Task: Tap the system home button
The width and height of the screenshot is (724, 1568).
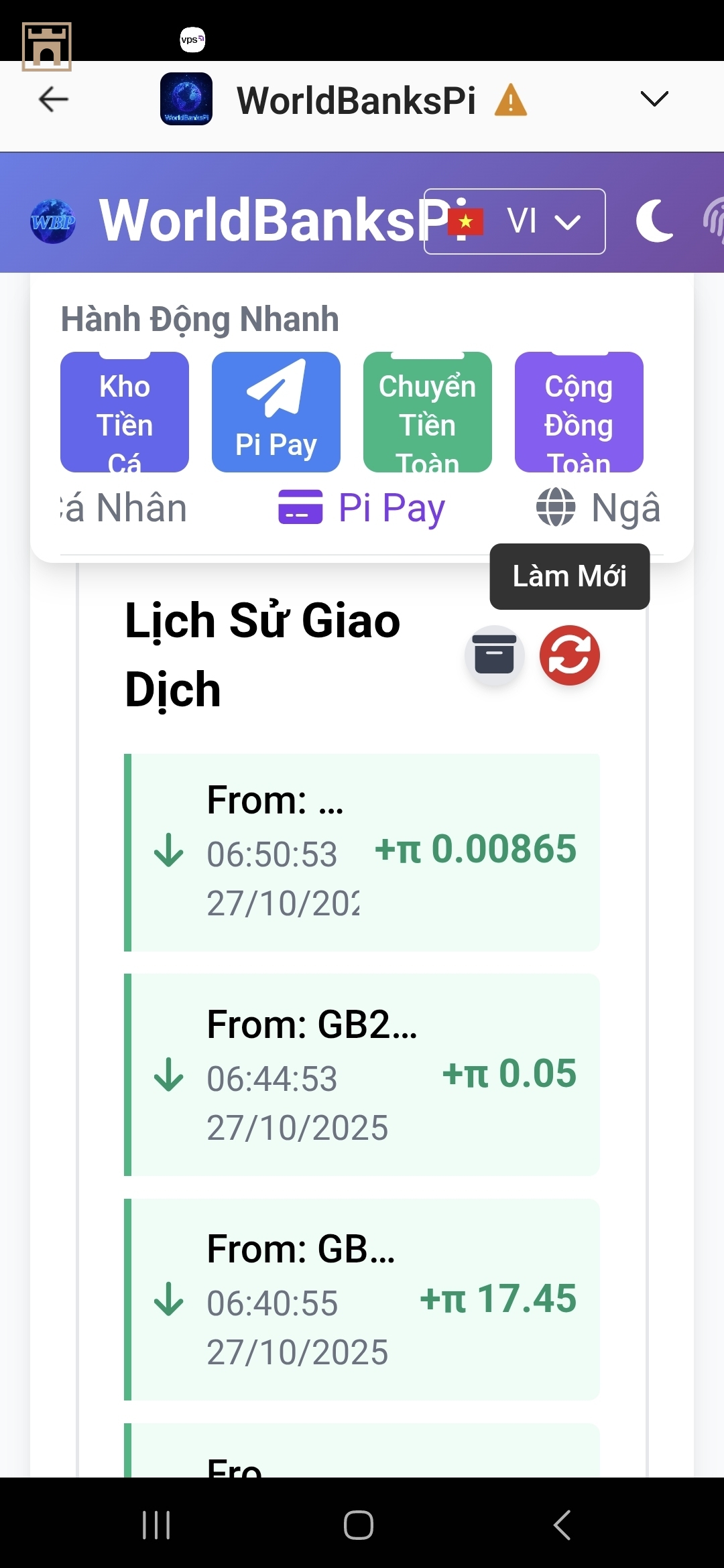Action: (x=359, y=1525)
